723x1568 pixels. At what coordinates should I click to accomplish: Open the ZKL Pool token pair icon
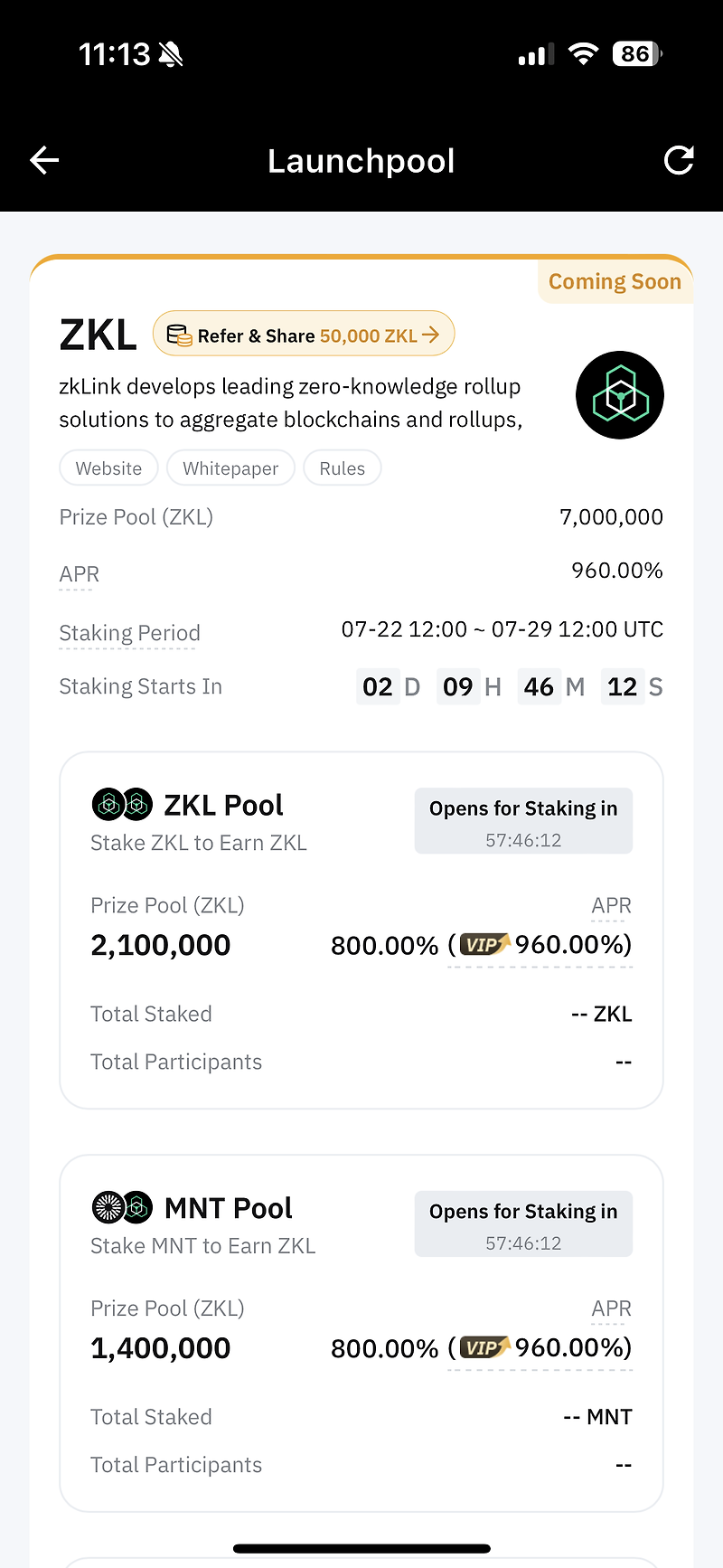(x=122, y=803)
